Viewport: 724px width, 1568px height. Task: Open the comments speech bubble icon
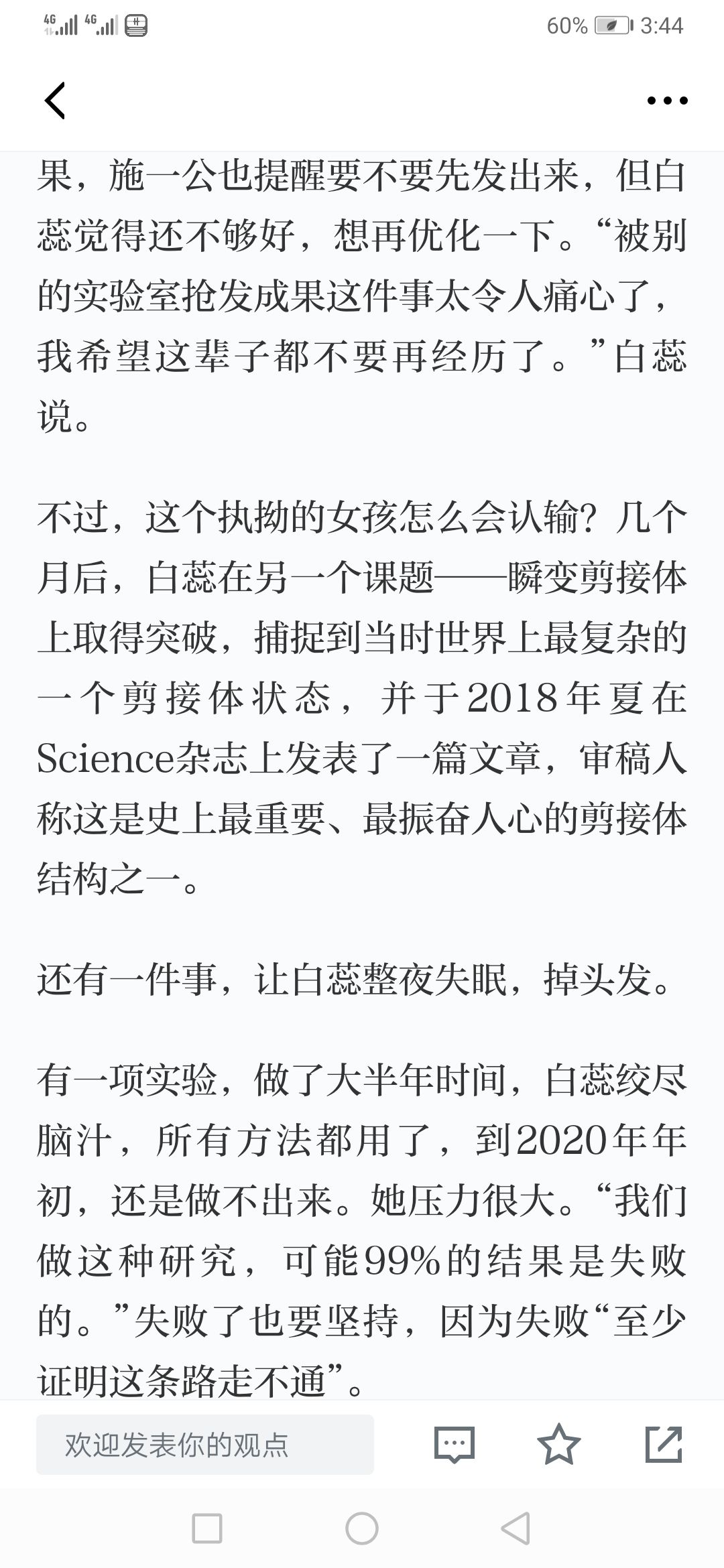click(455, 1444)
